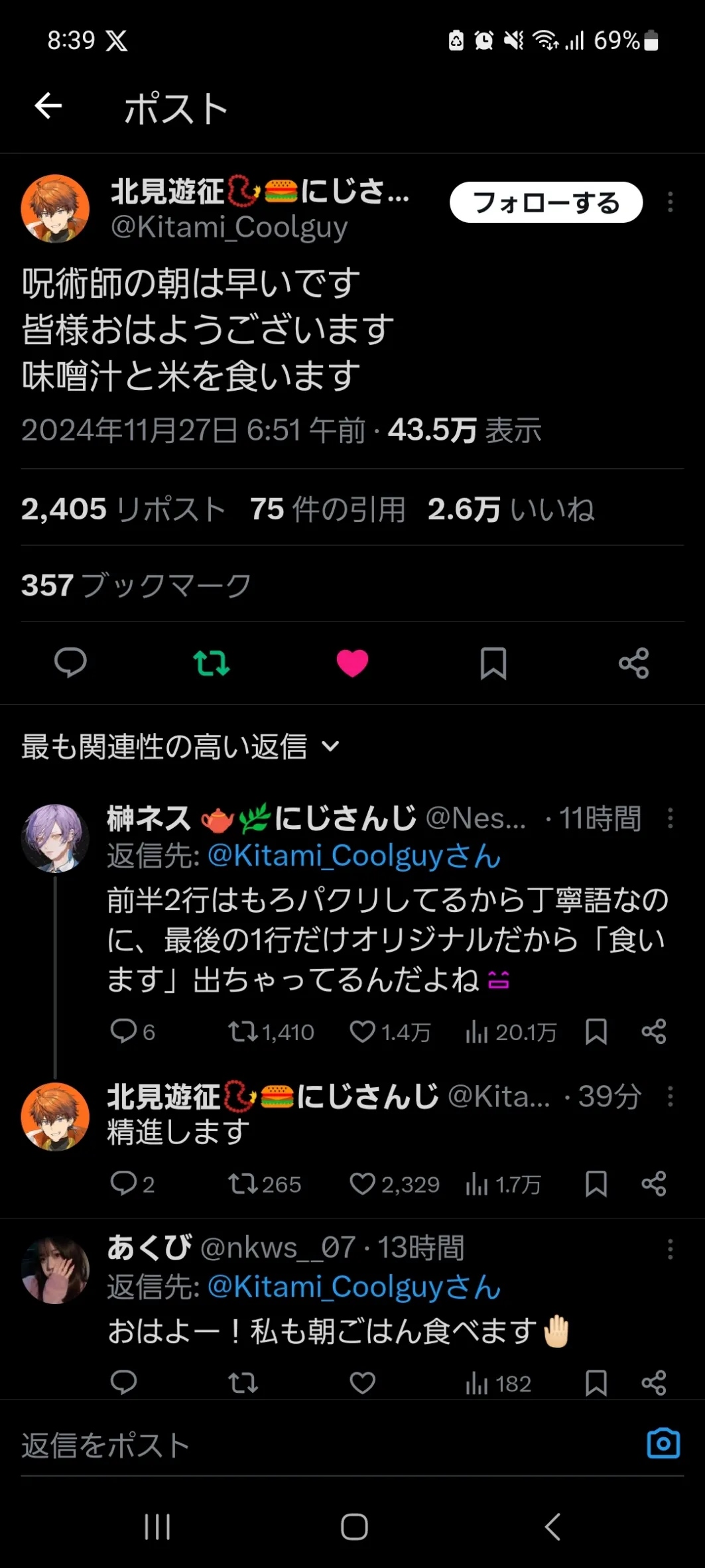705x1568 pixels.
Task: Like 榊ネス's reply
Action: click(x=390, y=1032)
